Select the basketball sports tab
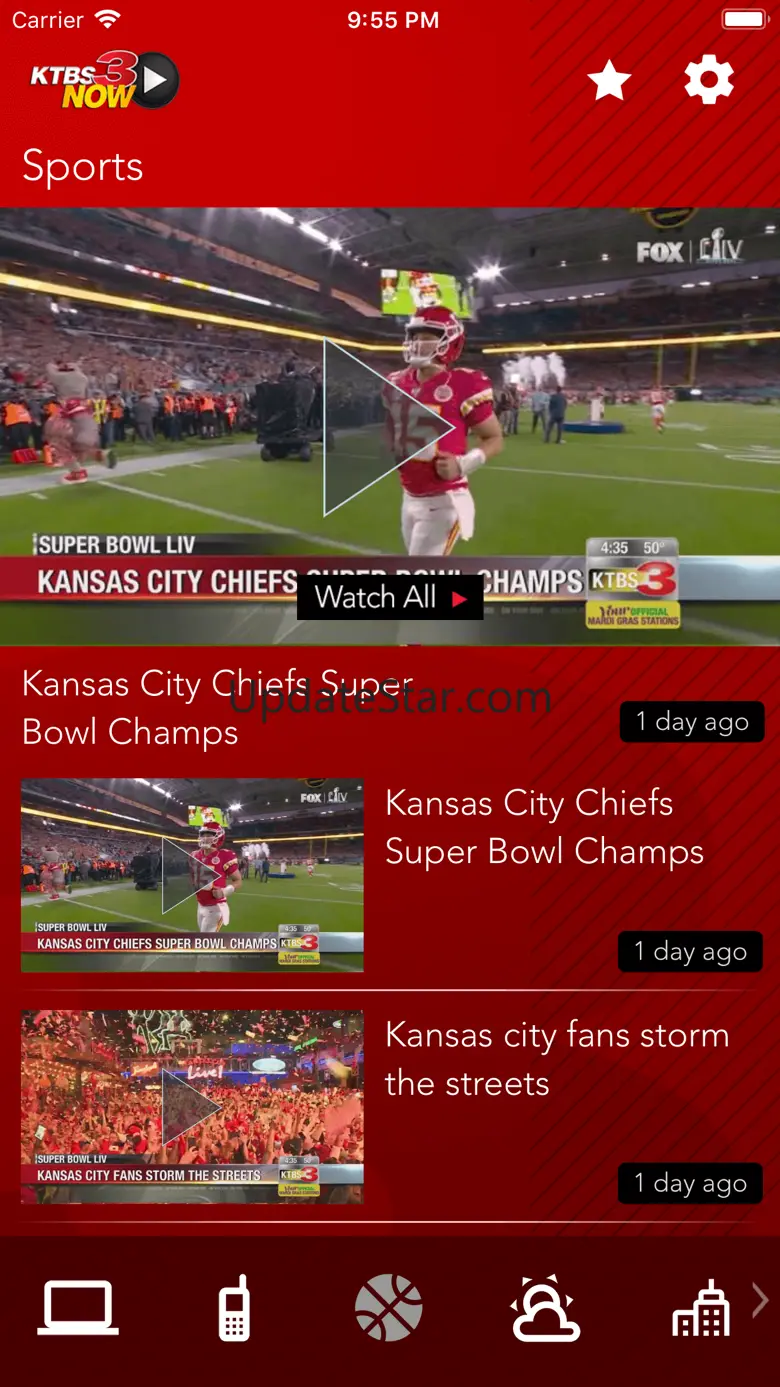 pos(389,1307)
